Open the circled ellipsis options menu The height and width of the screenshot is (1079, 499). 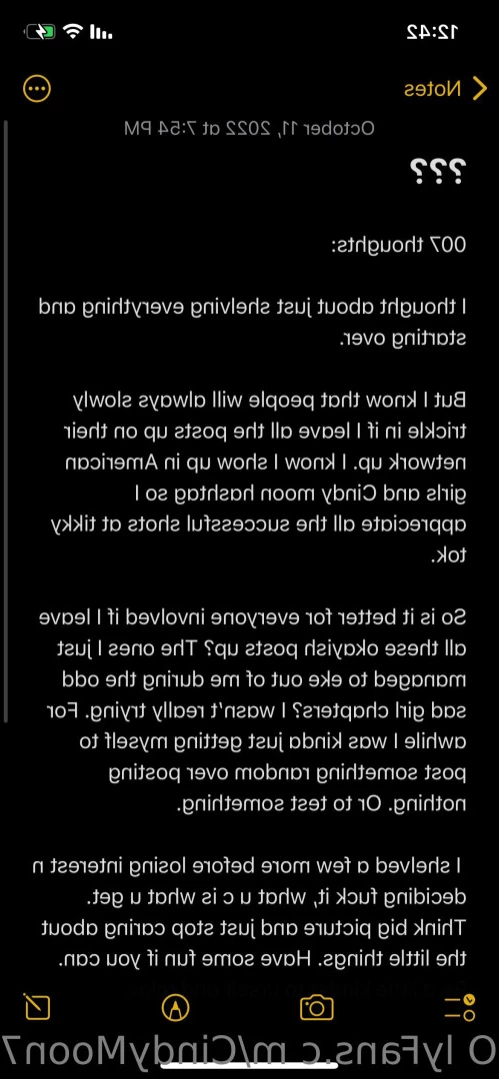coord(37,89)
